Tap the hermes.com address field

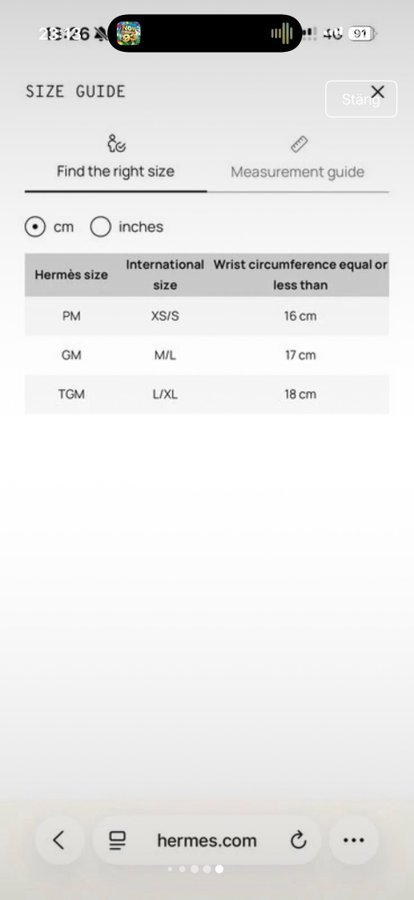tap(207, 841)
